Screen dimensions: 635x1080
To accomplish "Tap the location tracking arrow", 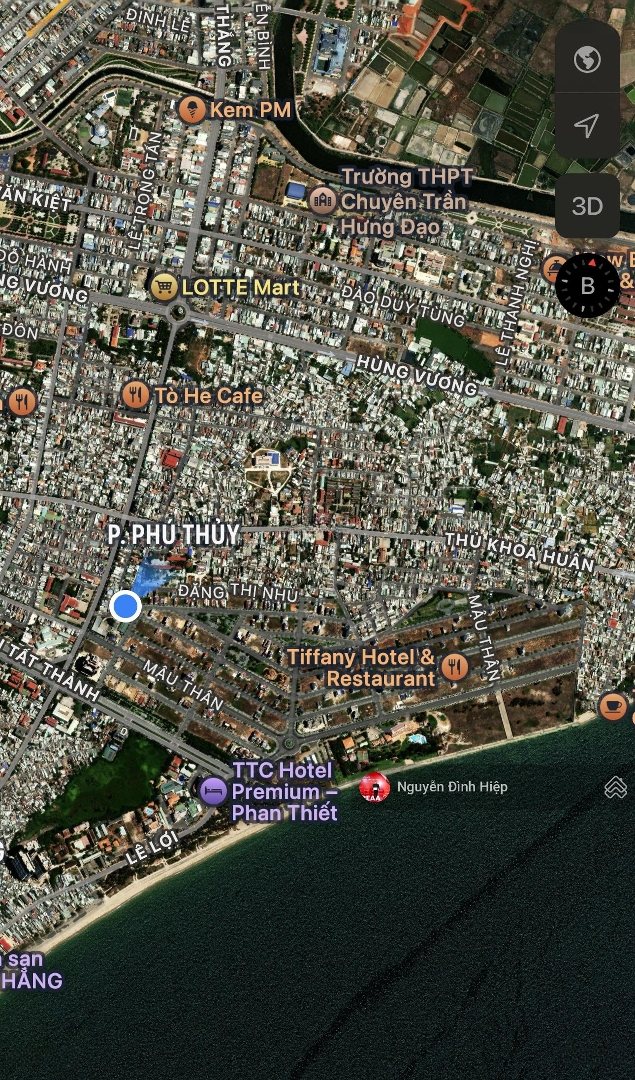I will [587, 126].
